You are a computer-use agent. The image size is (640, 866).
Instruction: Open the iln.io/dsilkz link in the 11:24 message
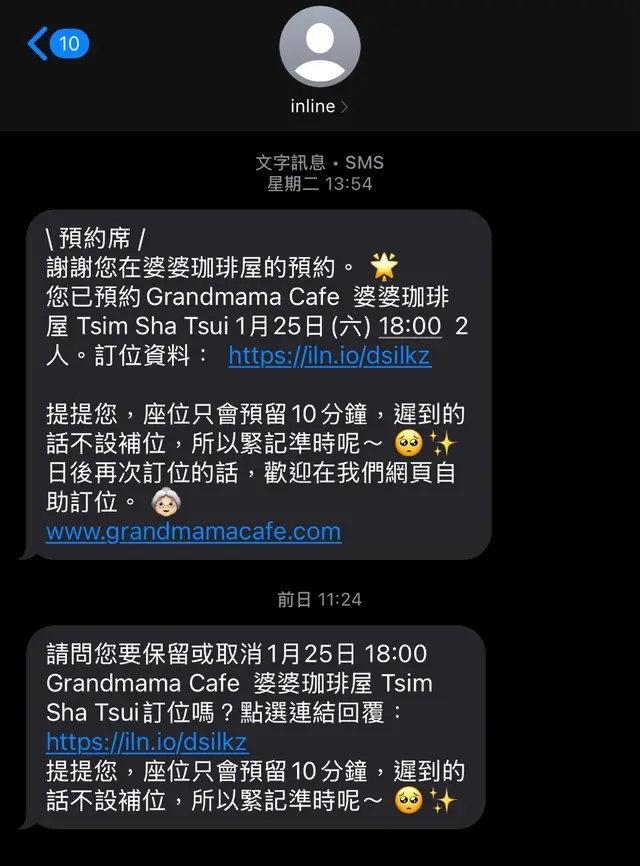tap(146, 741)
